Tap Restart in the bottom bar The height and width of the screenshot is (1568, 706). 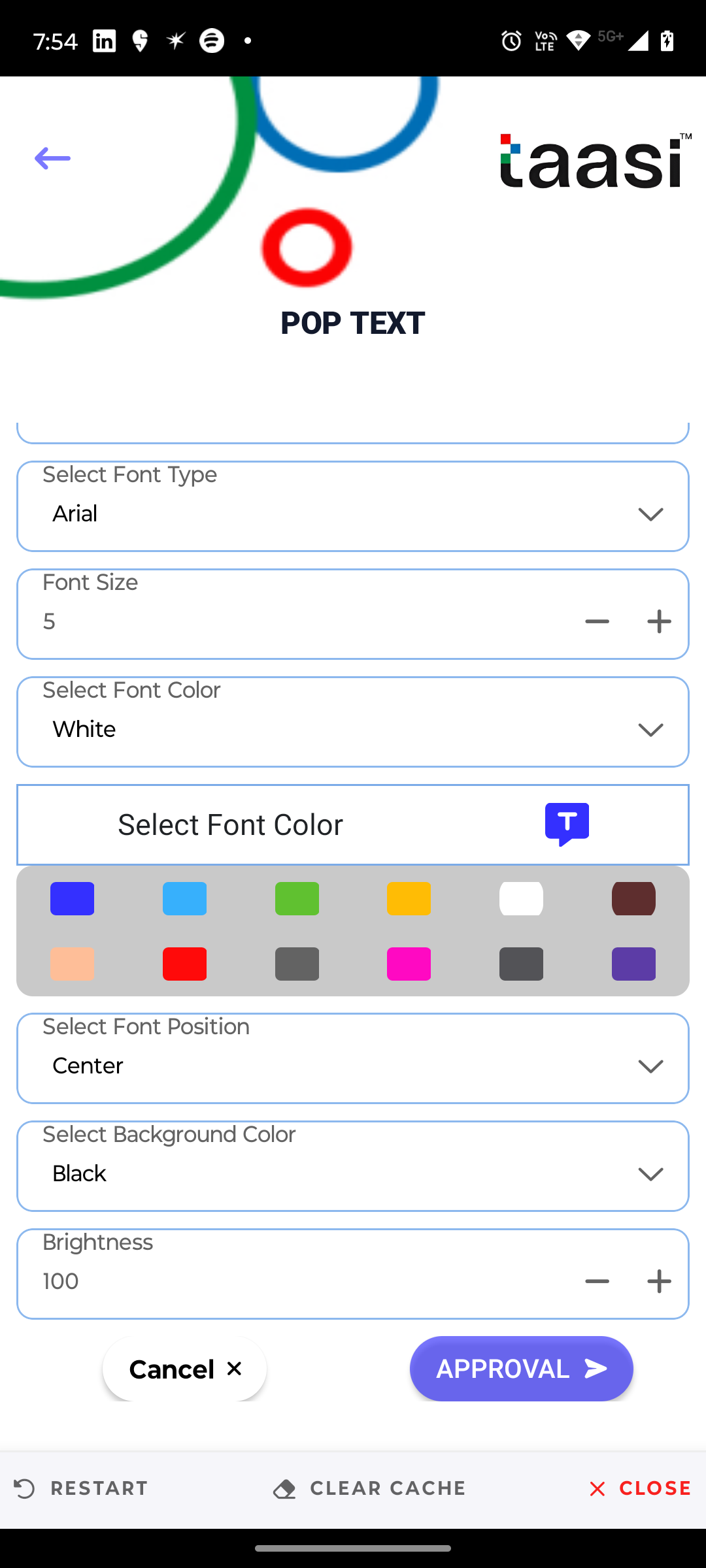[81, 1488]
